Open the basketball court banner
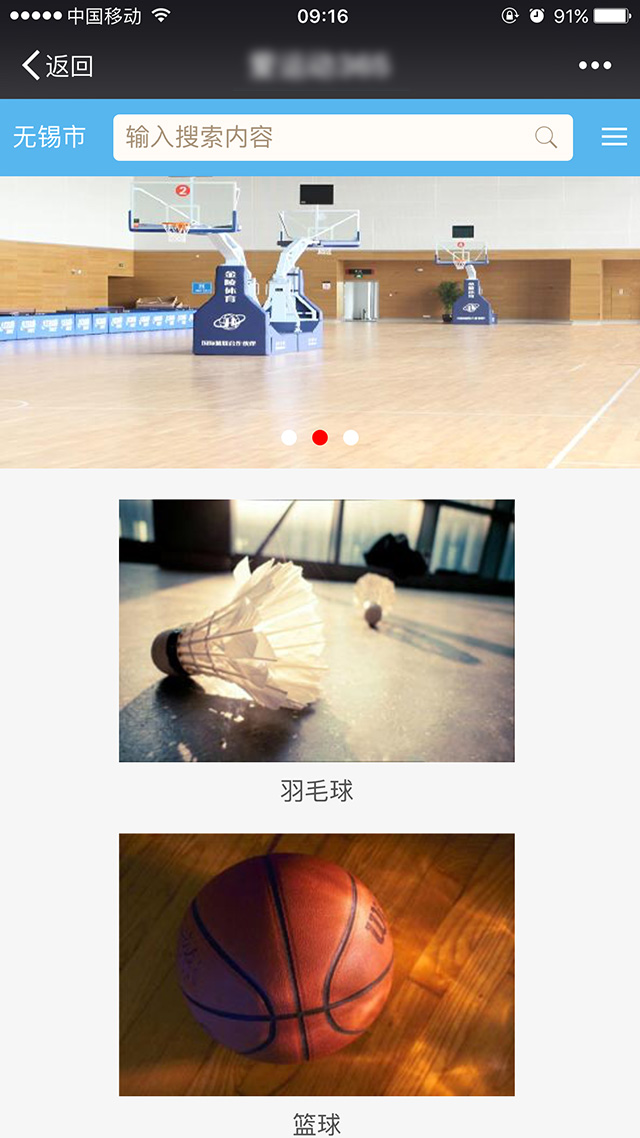 [x=320, y=322]
